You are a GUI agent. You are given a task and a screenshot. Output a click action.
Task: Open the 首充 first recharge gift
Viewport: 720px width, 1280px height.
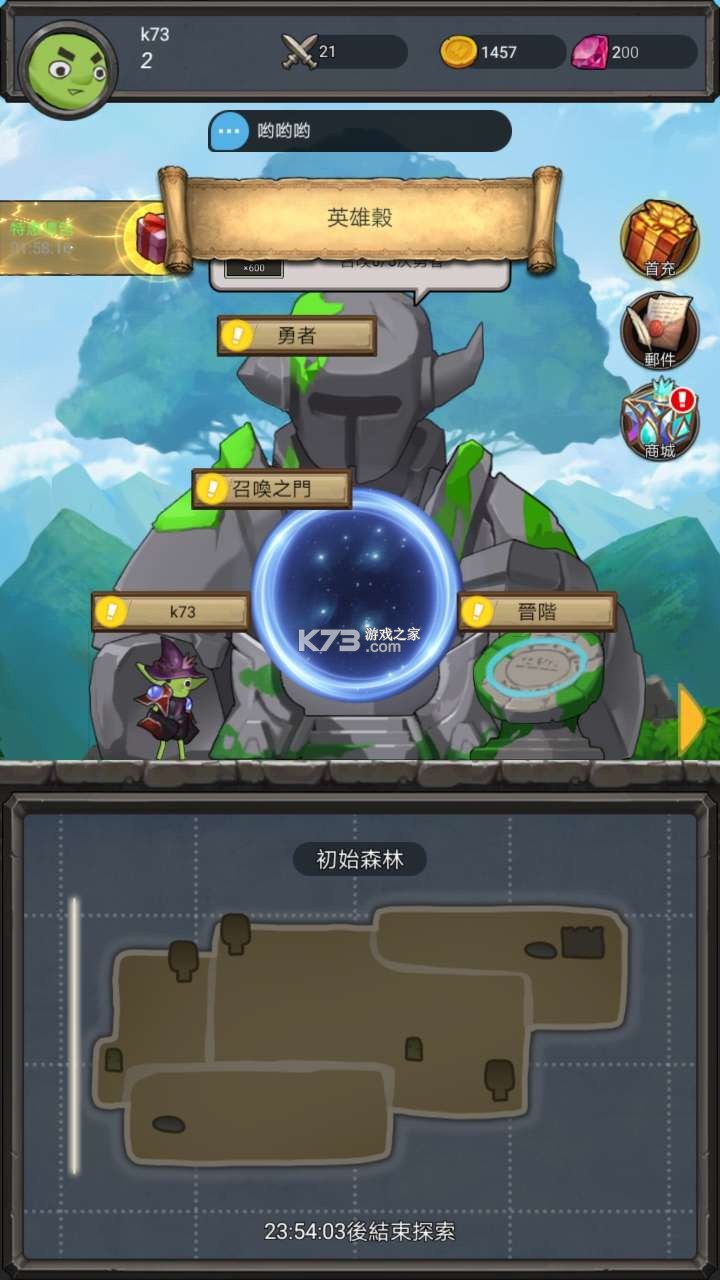coord(659,239)
